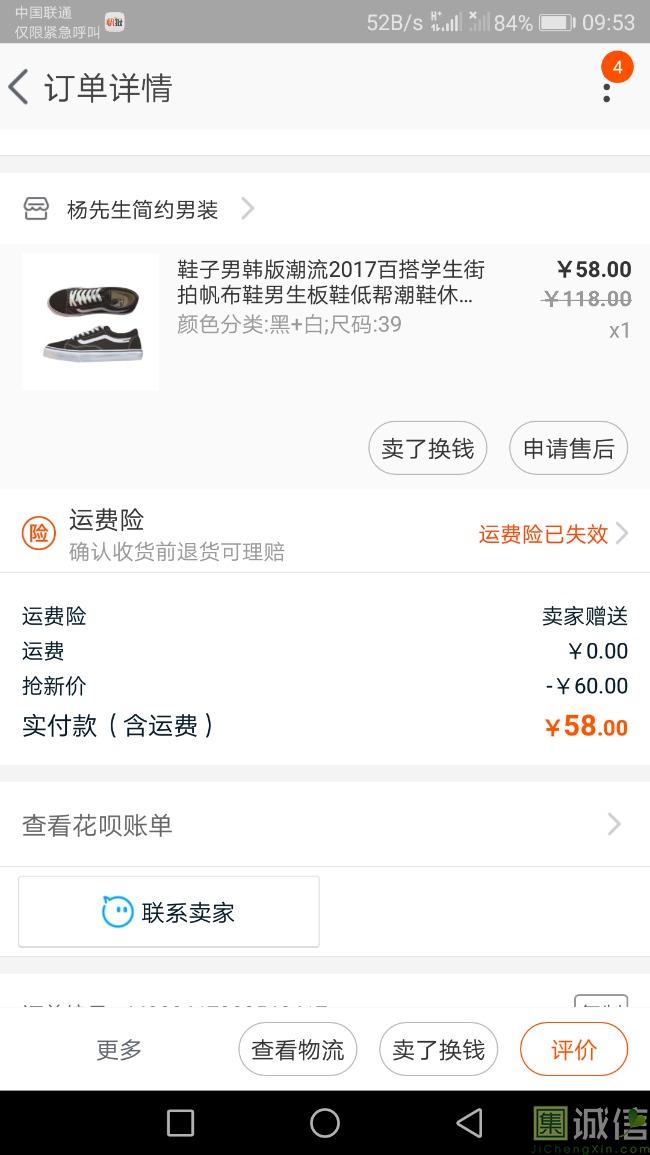Screen dimensions: 650x1155
Task: Go back from 订单详情
Action: pos(20,88)
